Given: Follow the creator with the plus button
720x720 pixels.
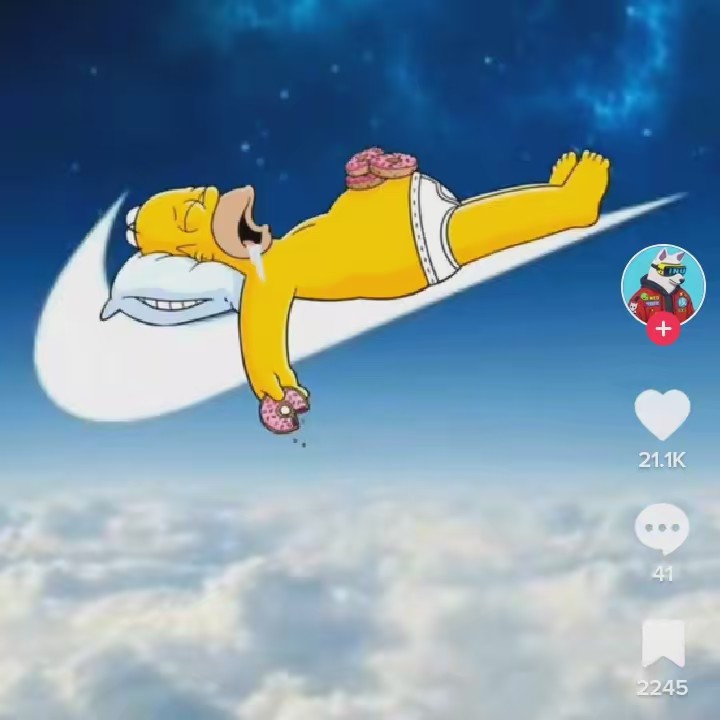Looking at the screenshot, I should pyautogui.click(x=663, y=328).
